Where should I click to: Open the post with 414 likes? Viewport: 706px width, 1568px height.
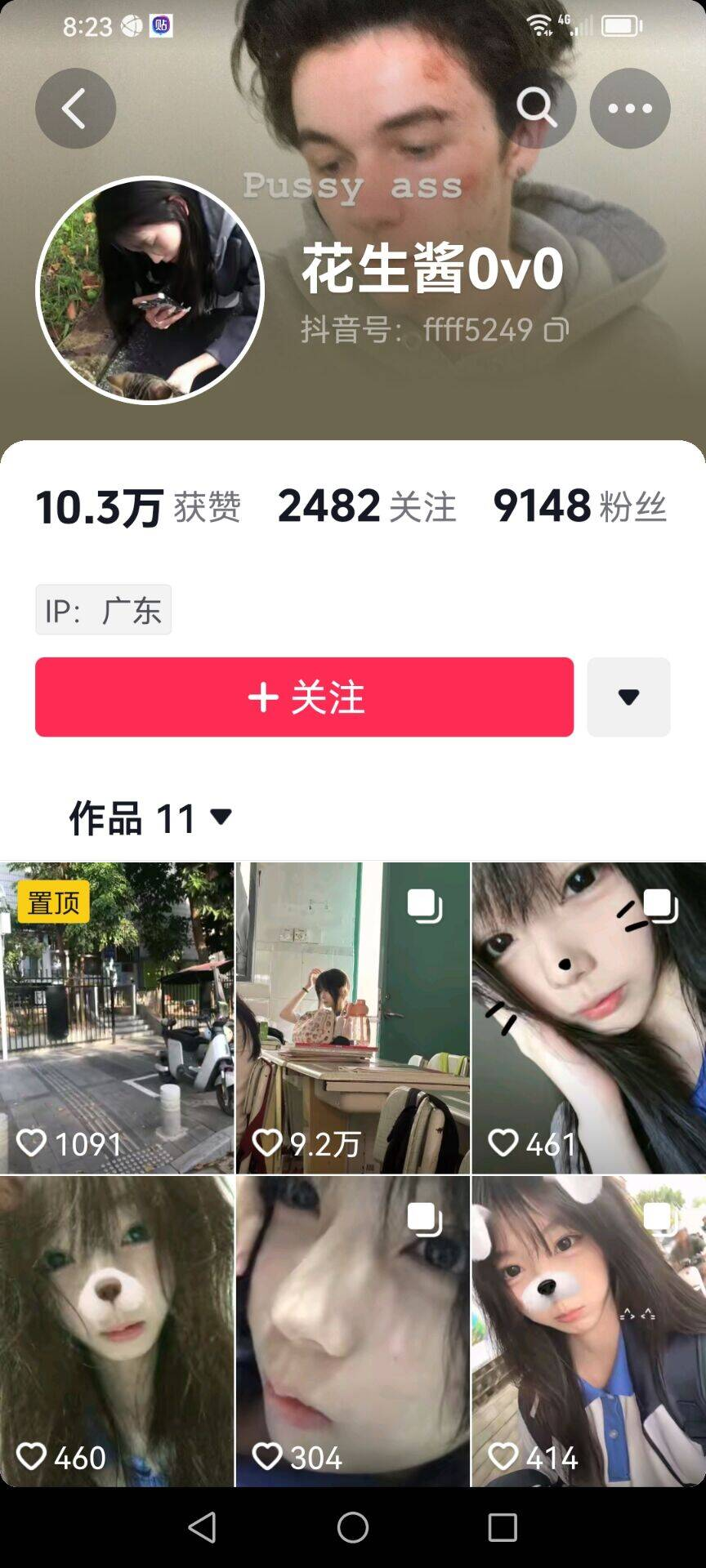589,1331
